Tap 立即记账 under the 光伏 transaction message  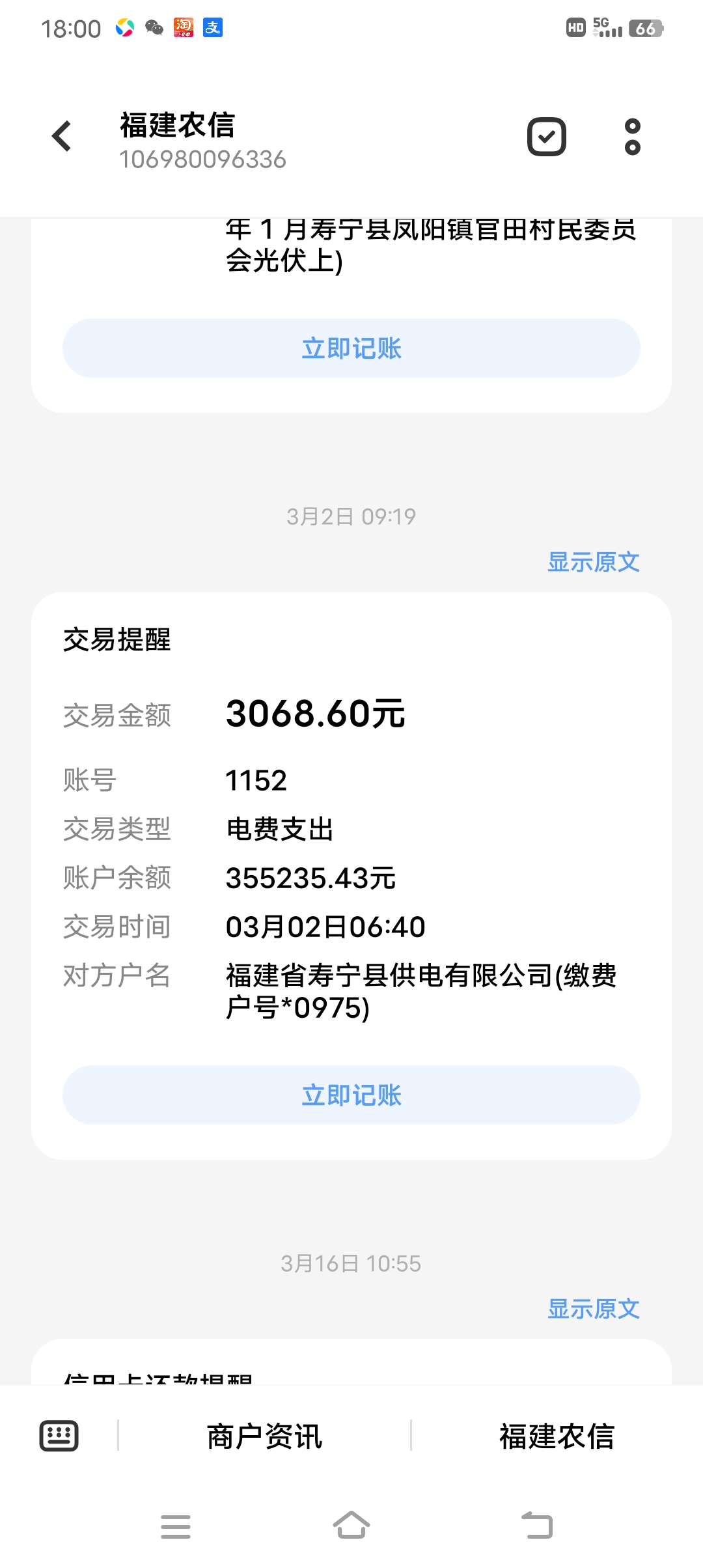351,348
